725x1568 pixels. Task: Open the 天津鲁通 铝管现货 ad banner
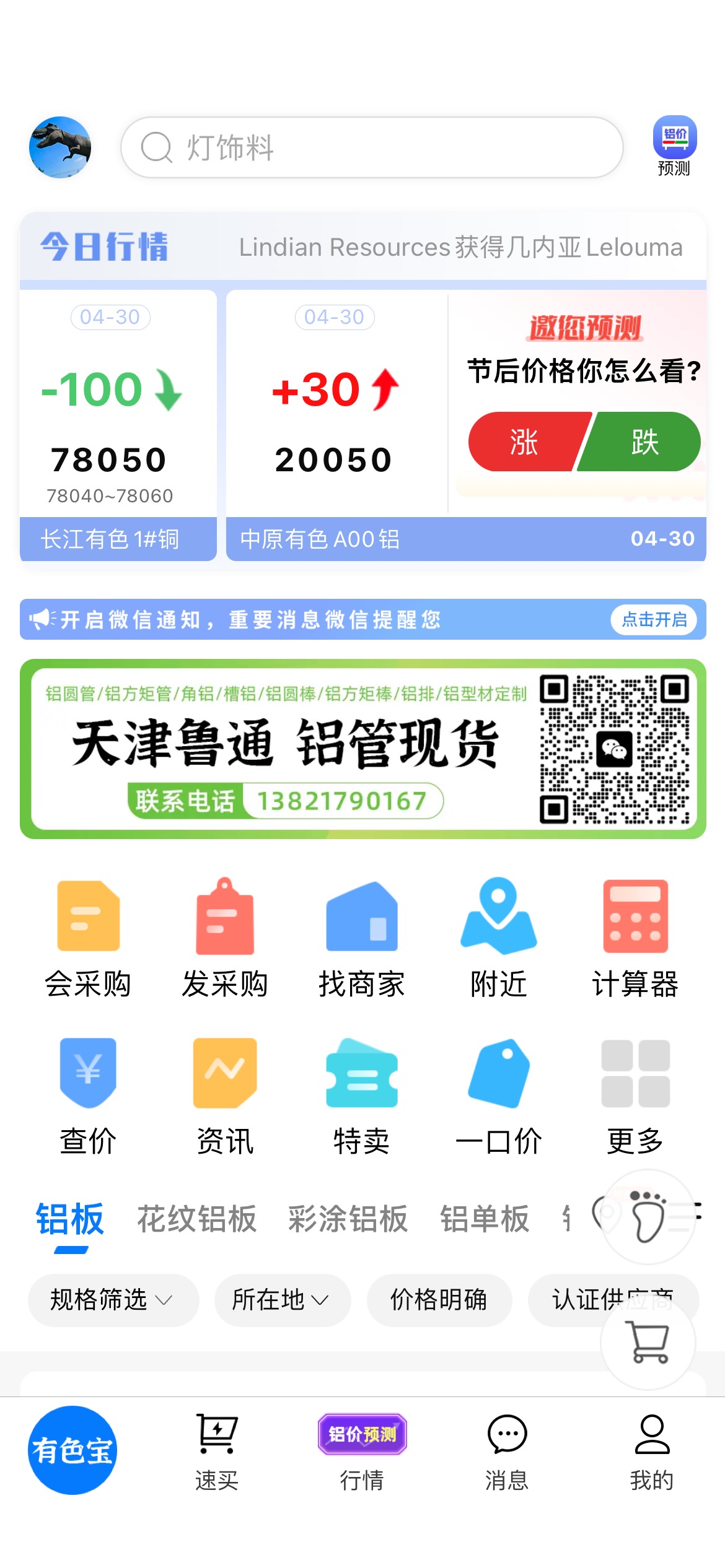coord(362,749)
